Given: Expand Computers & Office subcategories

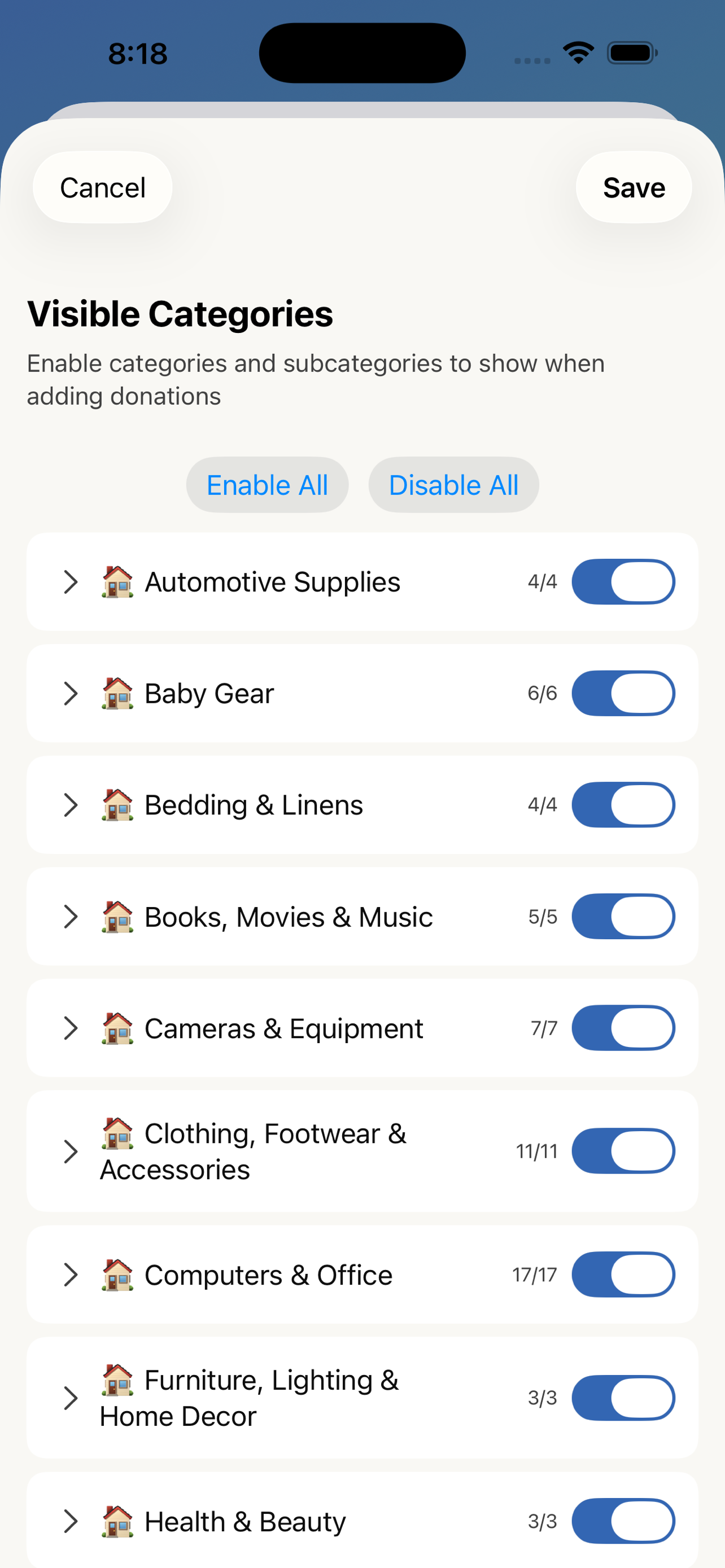Looking at the screenshot, I should pos(70,1275).
